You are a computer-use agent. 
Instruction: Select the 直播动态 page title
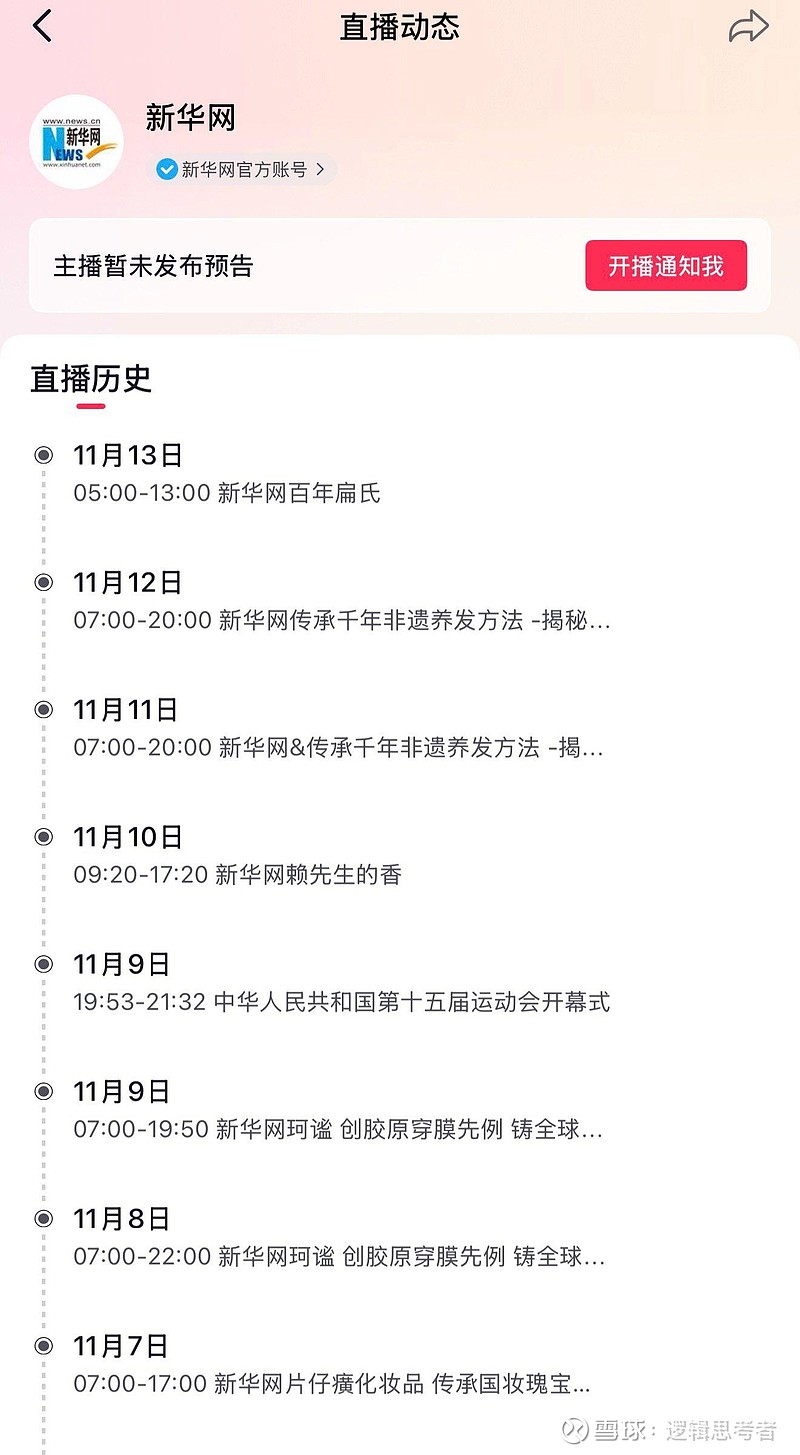pyautogui.click(x=399, y=27)
